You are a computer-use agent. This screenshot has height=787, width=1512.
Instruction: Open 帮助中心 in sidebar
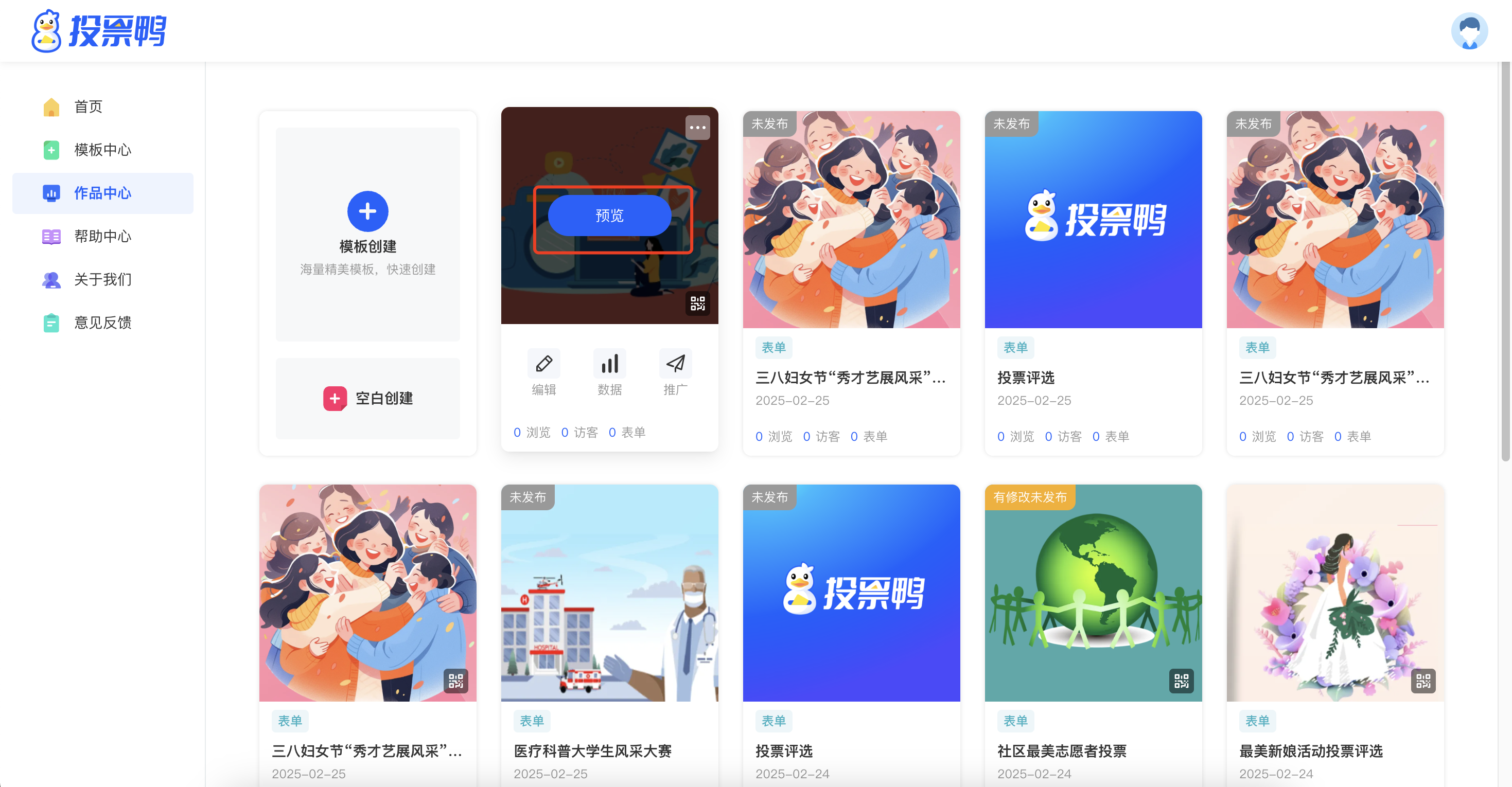[x=102, y=237]
